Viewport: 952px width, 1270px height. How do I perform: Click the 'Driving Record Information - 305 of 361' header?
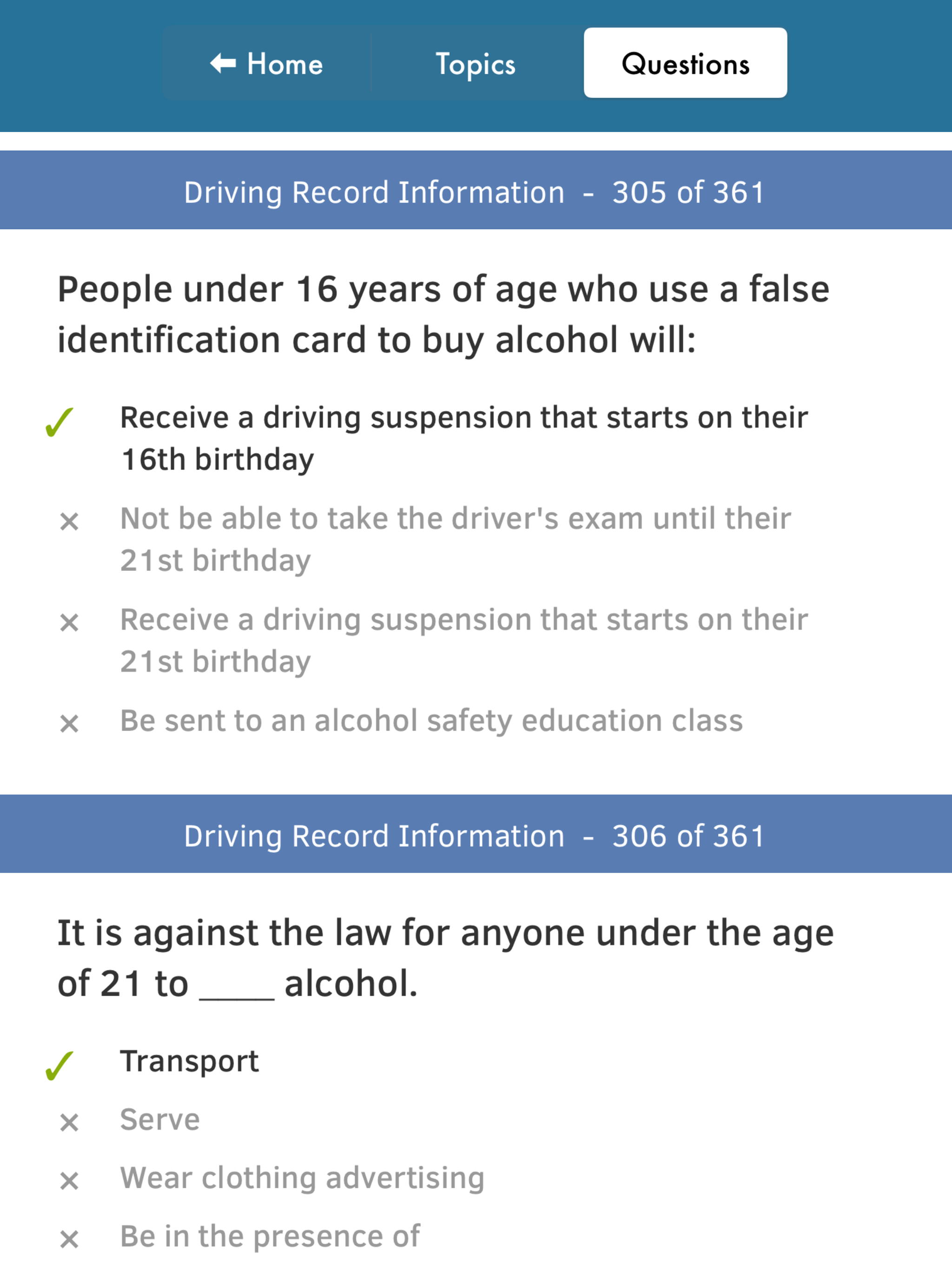475,191
